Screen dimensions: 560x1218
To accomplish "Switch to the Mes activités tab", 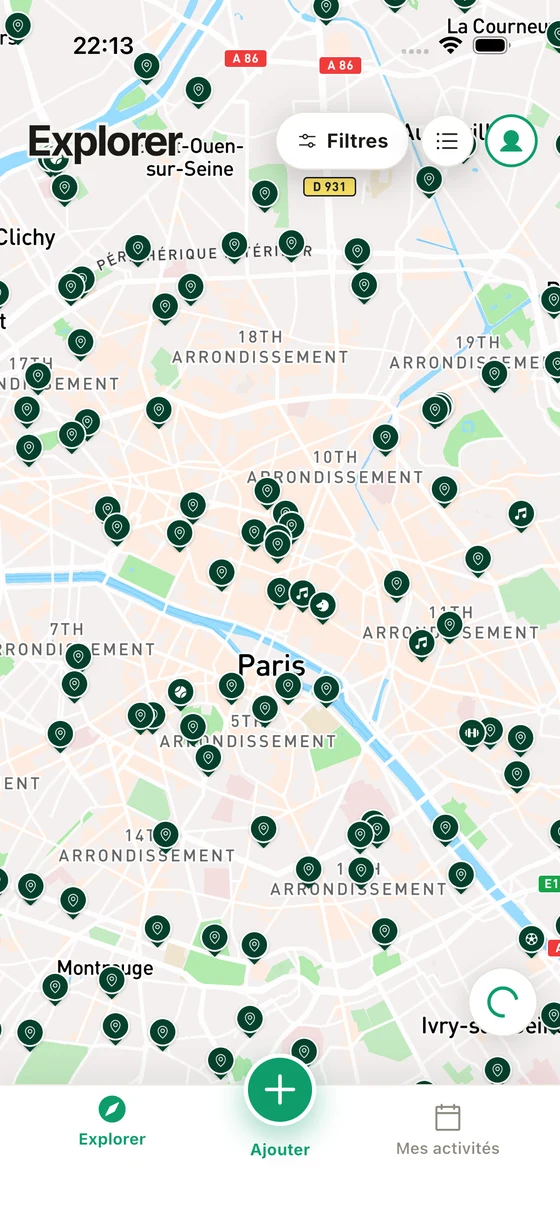I will 447,1129.
